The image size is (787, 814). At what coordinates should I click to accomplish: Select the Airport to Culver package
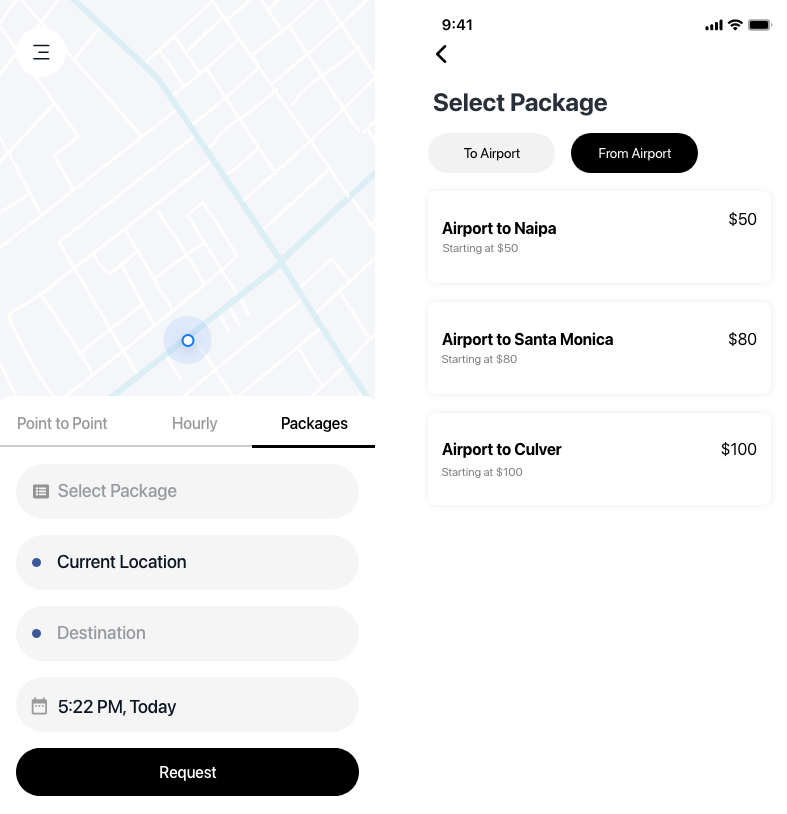599,459
